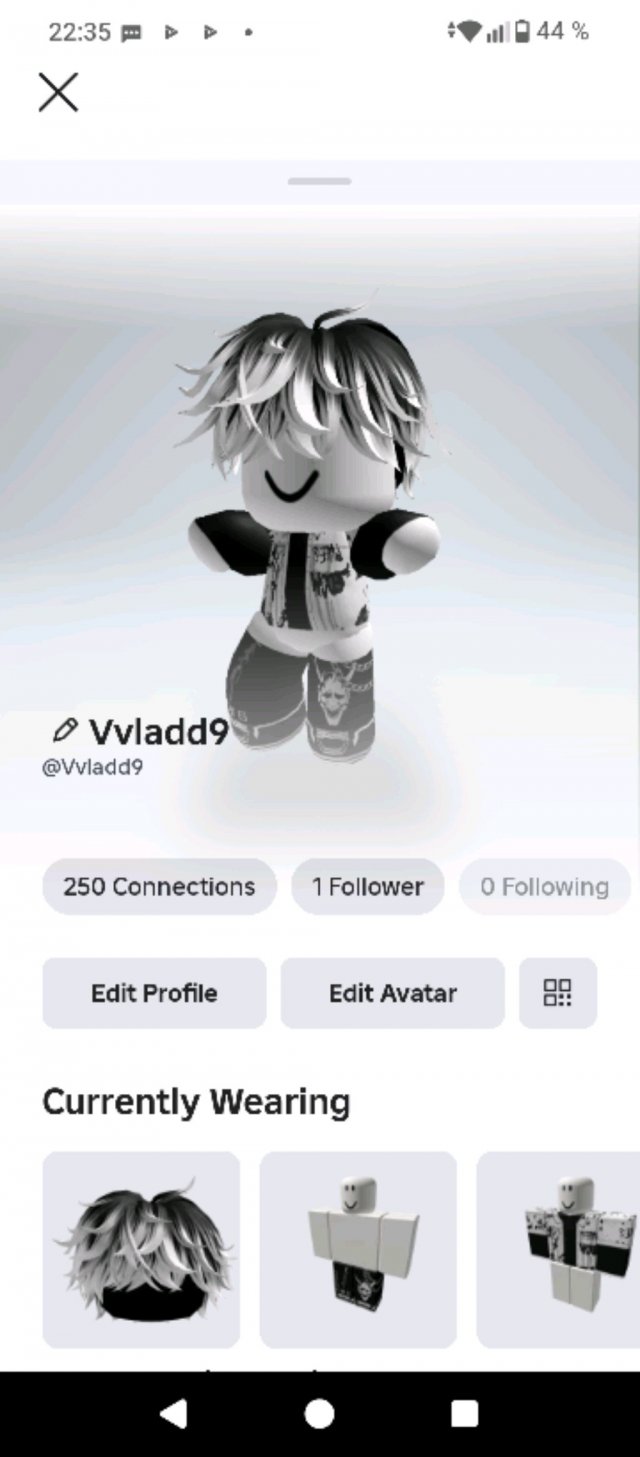Open the 0 Following list
The width and height of the screenshot is (640, 1457).
544,887
